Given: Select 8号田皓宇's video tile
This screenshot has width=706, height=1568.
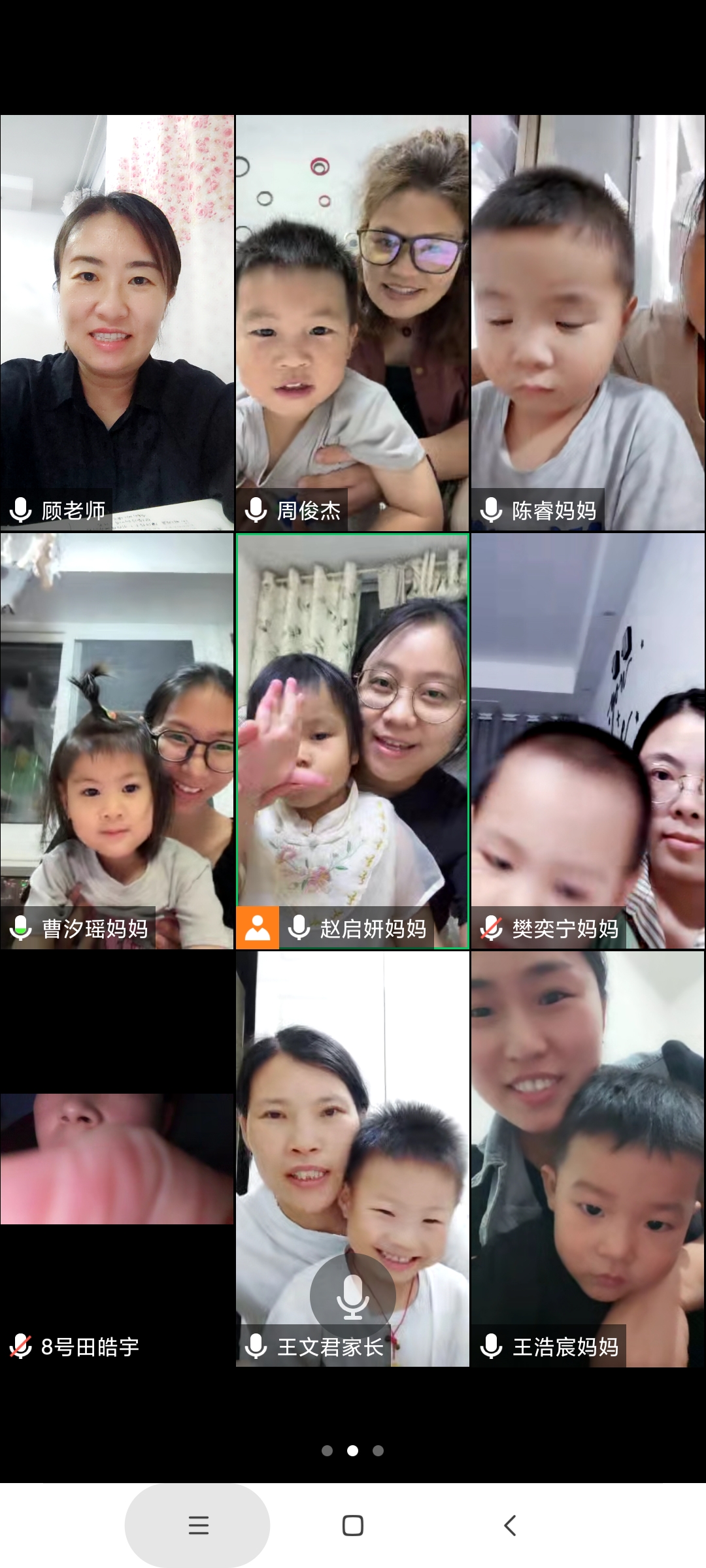Looking at the screenshot, I should click(117, 1159).
